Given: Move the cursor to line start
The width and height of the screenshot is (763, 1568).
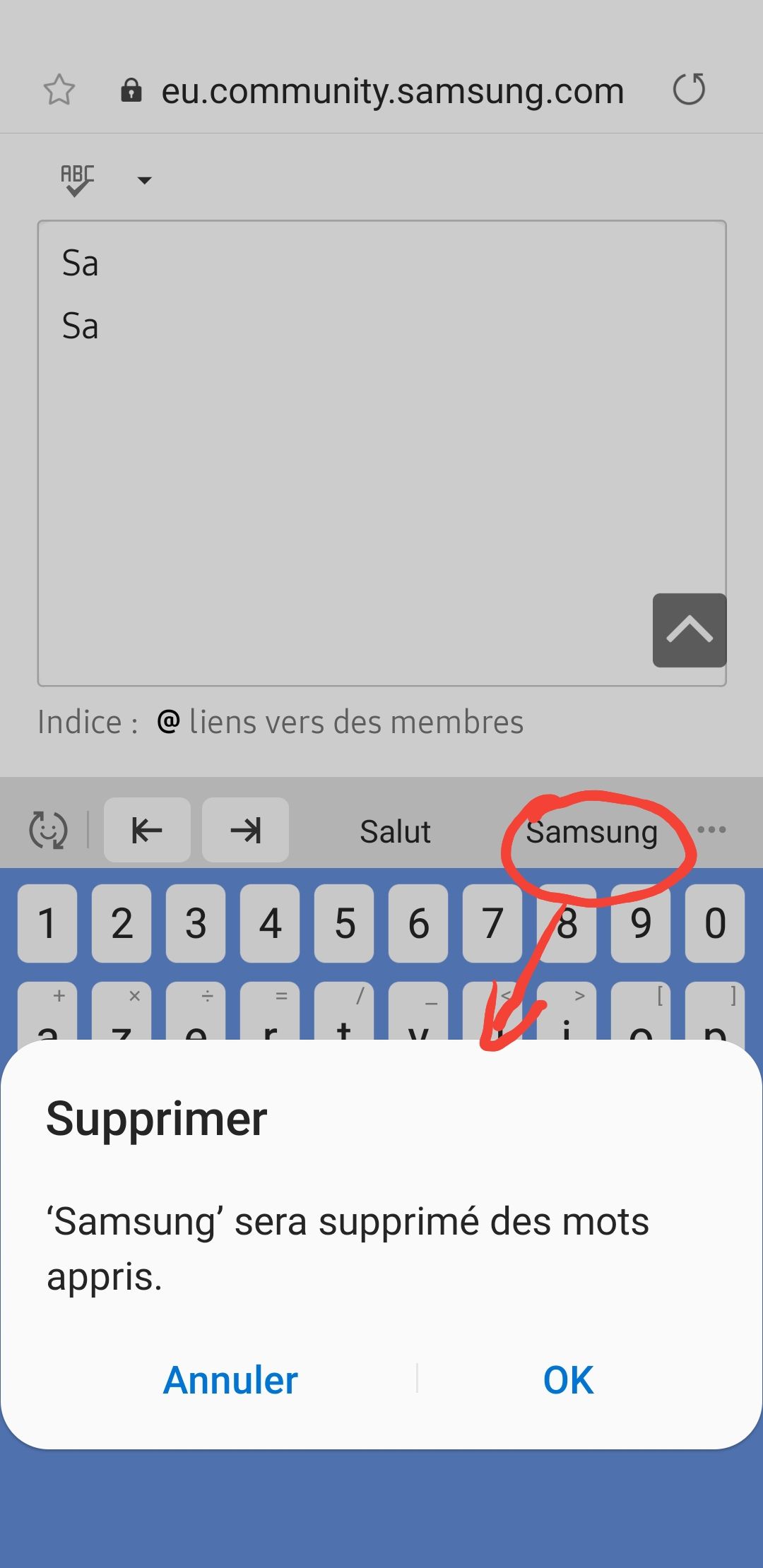Looking at the screenshot, I should point(147,830).
